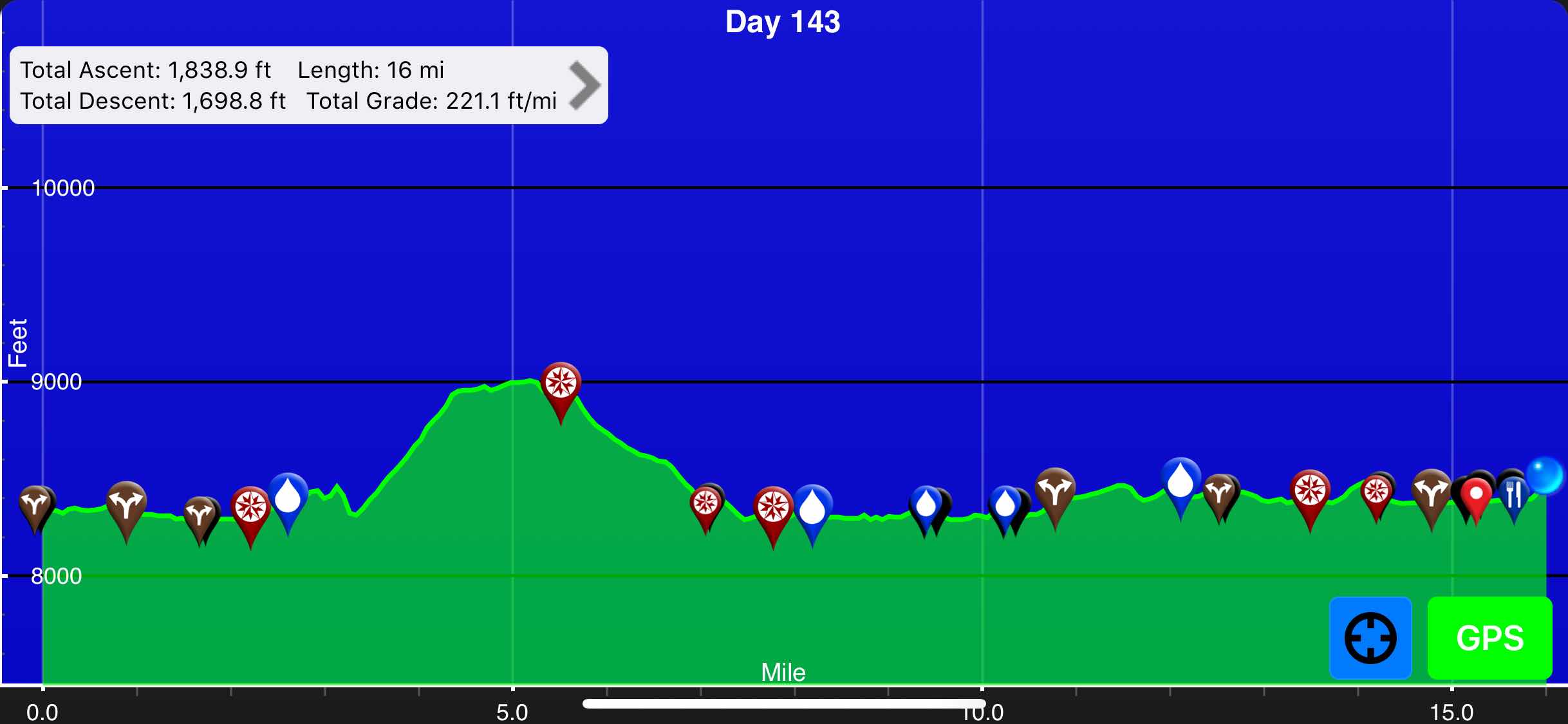Screen dimensions: 1568x724
Task: Select the restaurant waypoint with fork and knife
Action: point(1514,494)
